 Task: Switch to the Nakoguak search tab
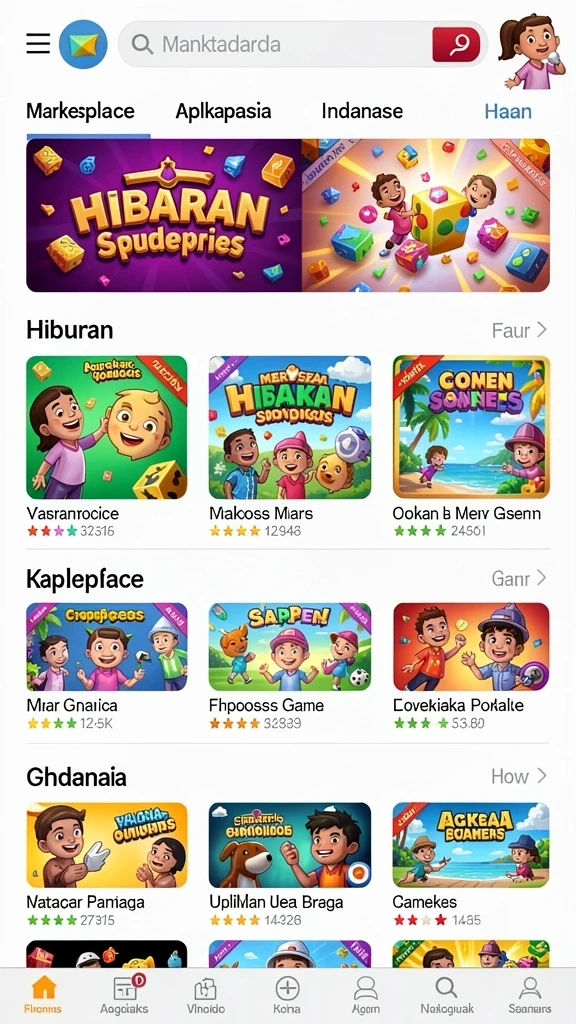[447, 993]
